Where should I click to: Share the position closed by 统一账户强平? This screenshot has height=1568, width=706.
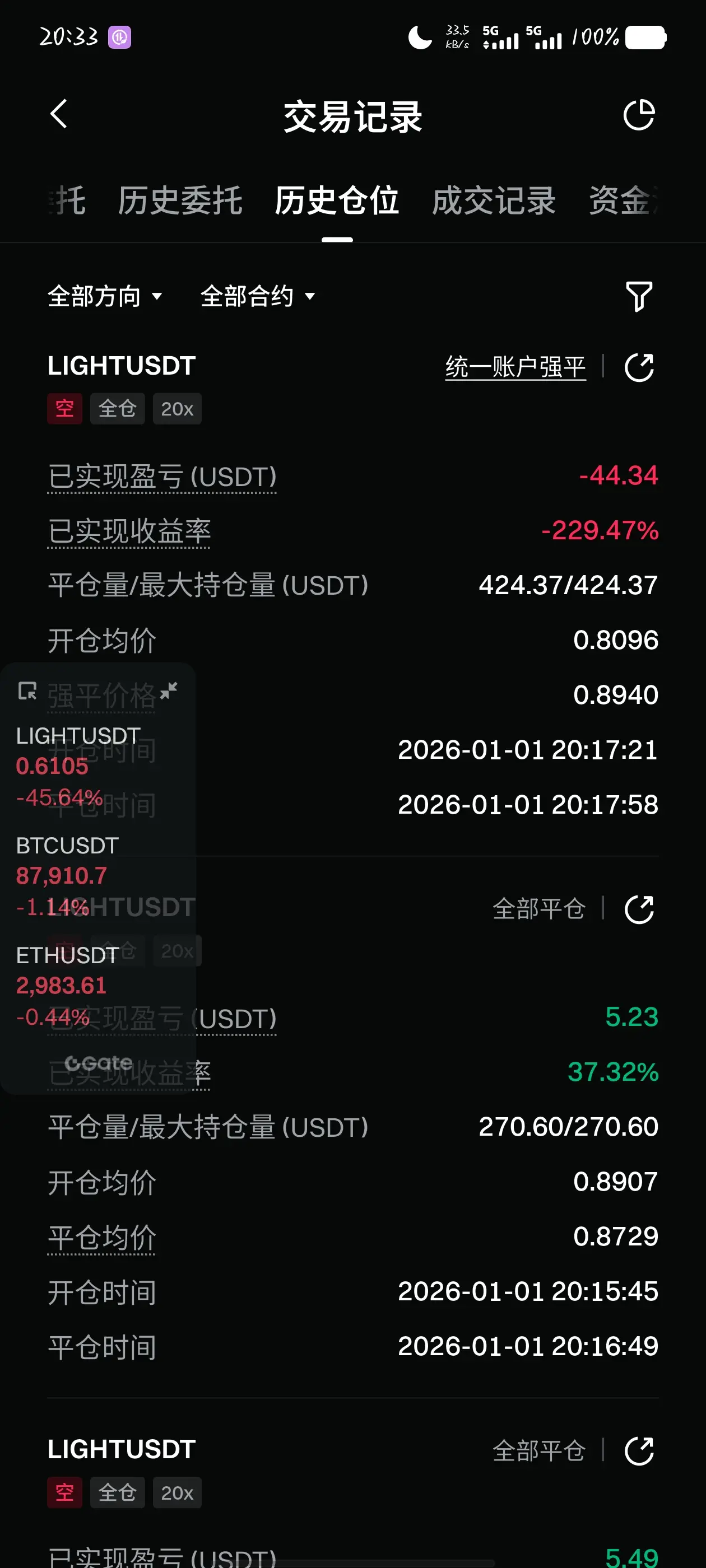[x=639, y=368]
